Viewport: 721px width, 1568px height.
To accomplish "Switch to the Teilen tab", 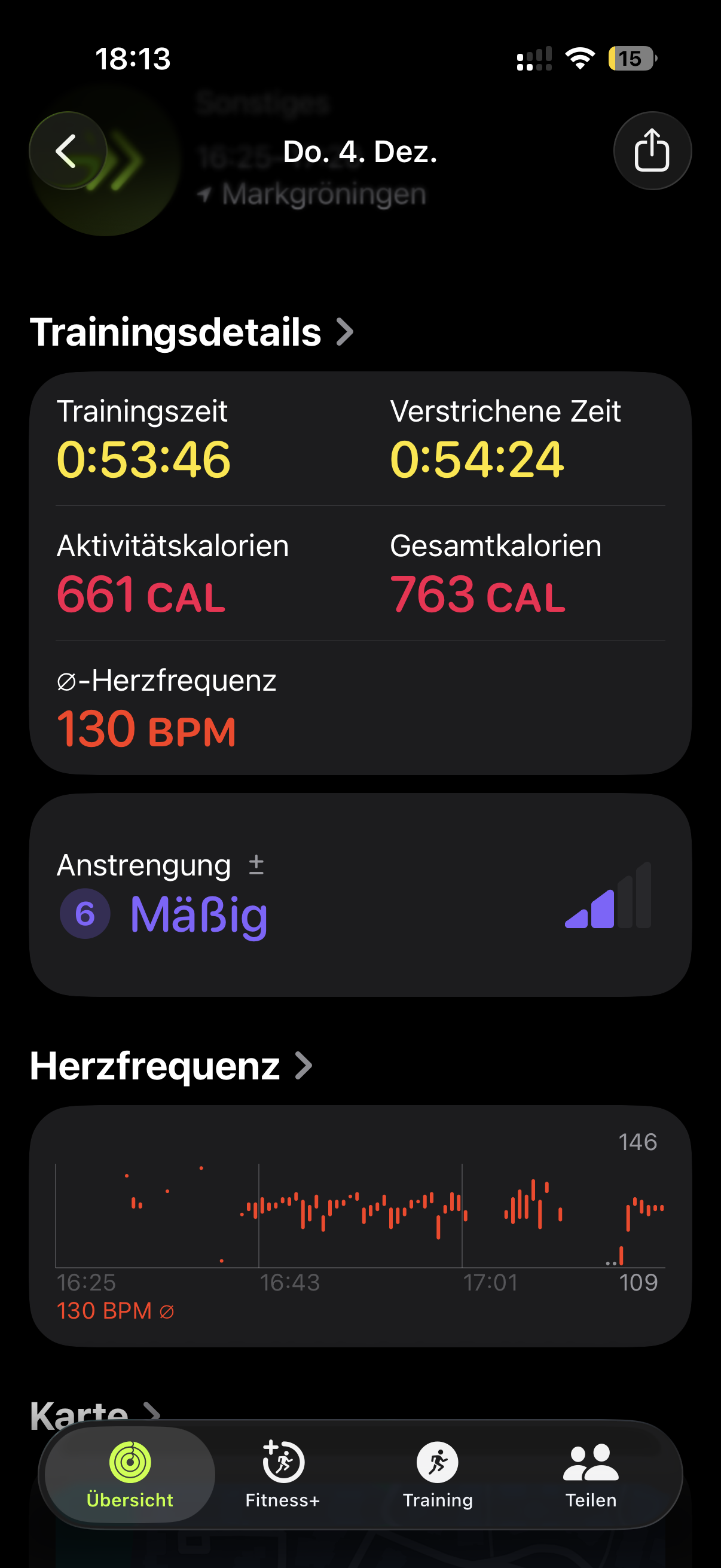I will [590, 1474].
